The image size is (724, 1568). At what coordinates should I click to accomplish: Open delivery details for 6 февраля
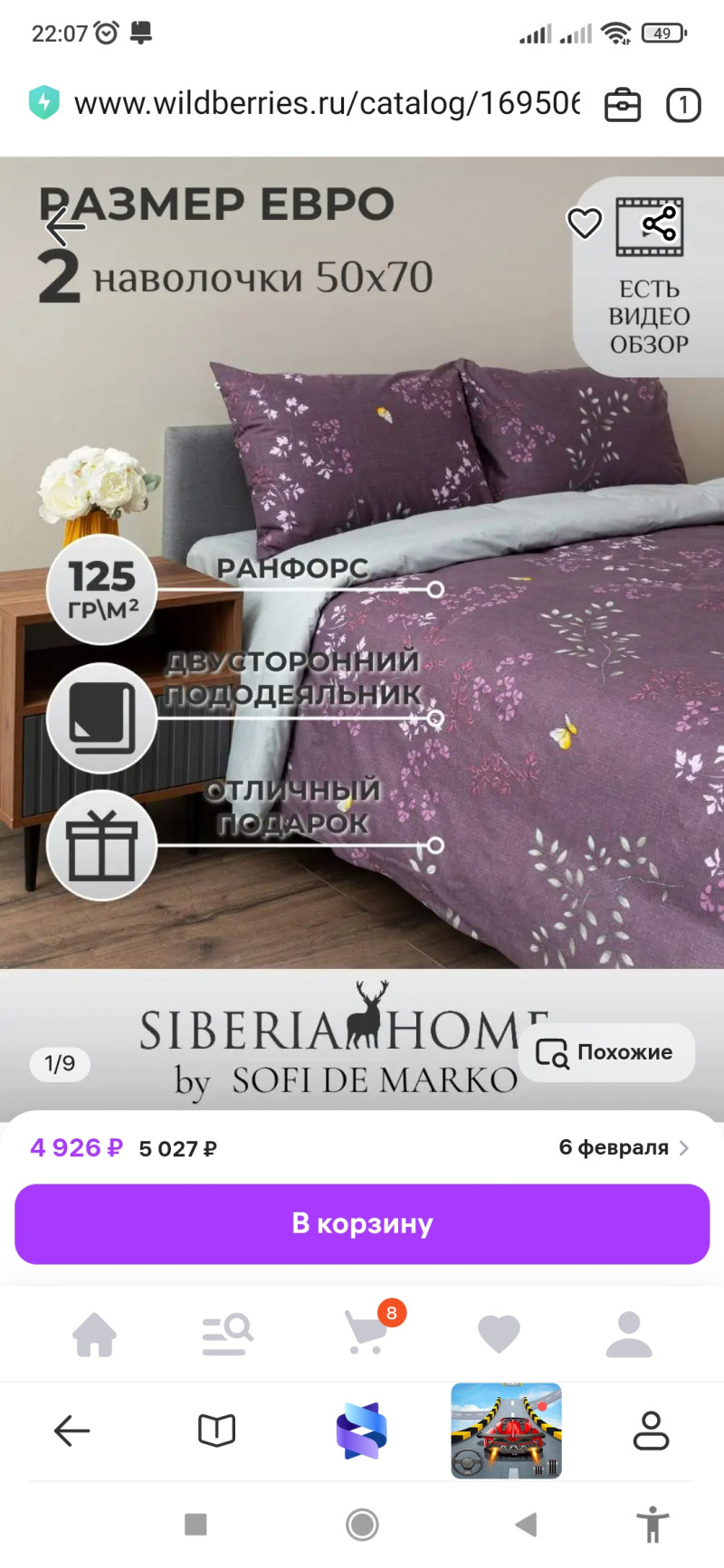coord(624,1147)
